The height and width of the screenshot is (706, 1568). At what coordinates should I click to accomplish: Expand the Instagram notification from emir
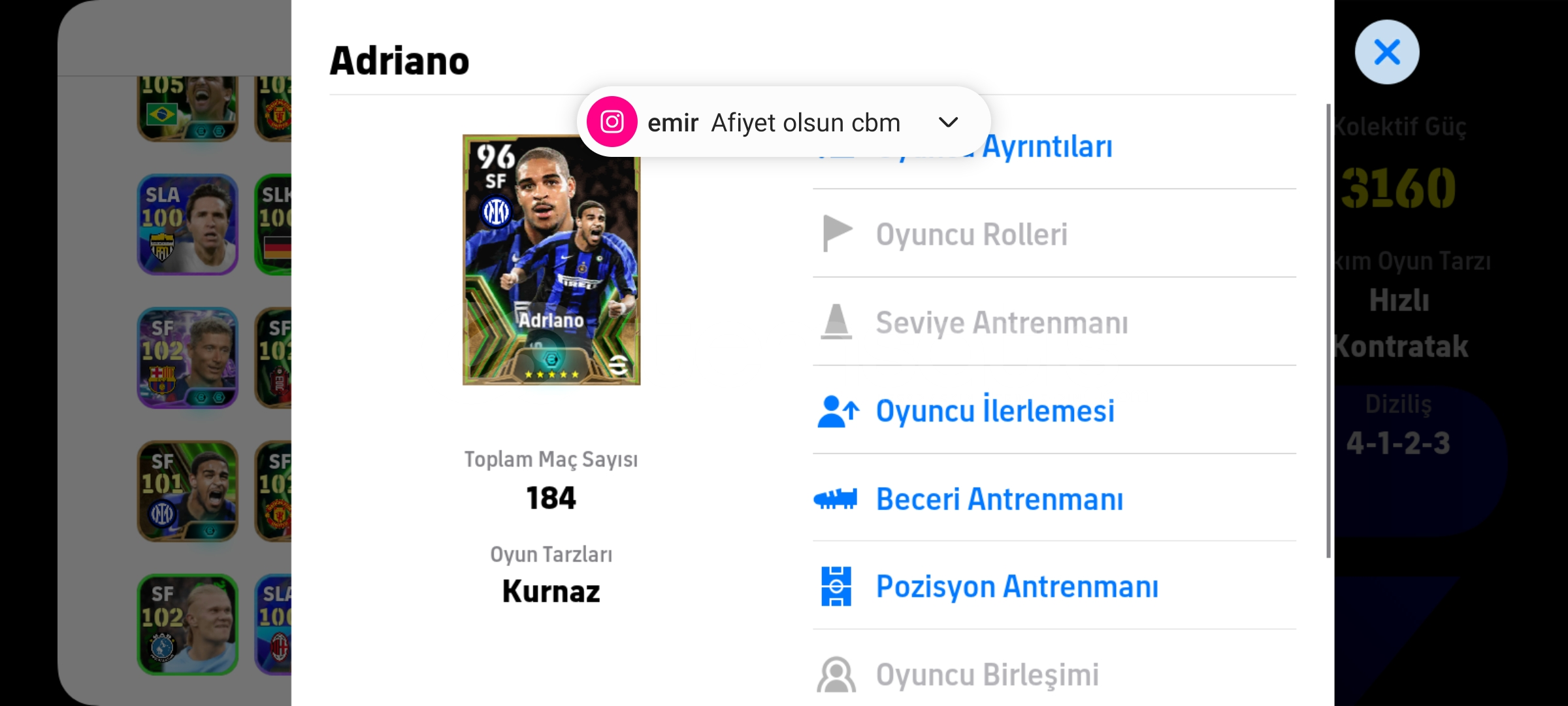tap(948, 122)
